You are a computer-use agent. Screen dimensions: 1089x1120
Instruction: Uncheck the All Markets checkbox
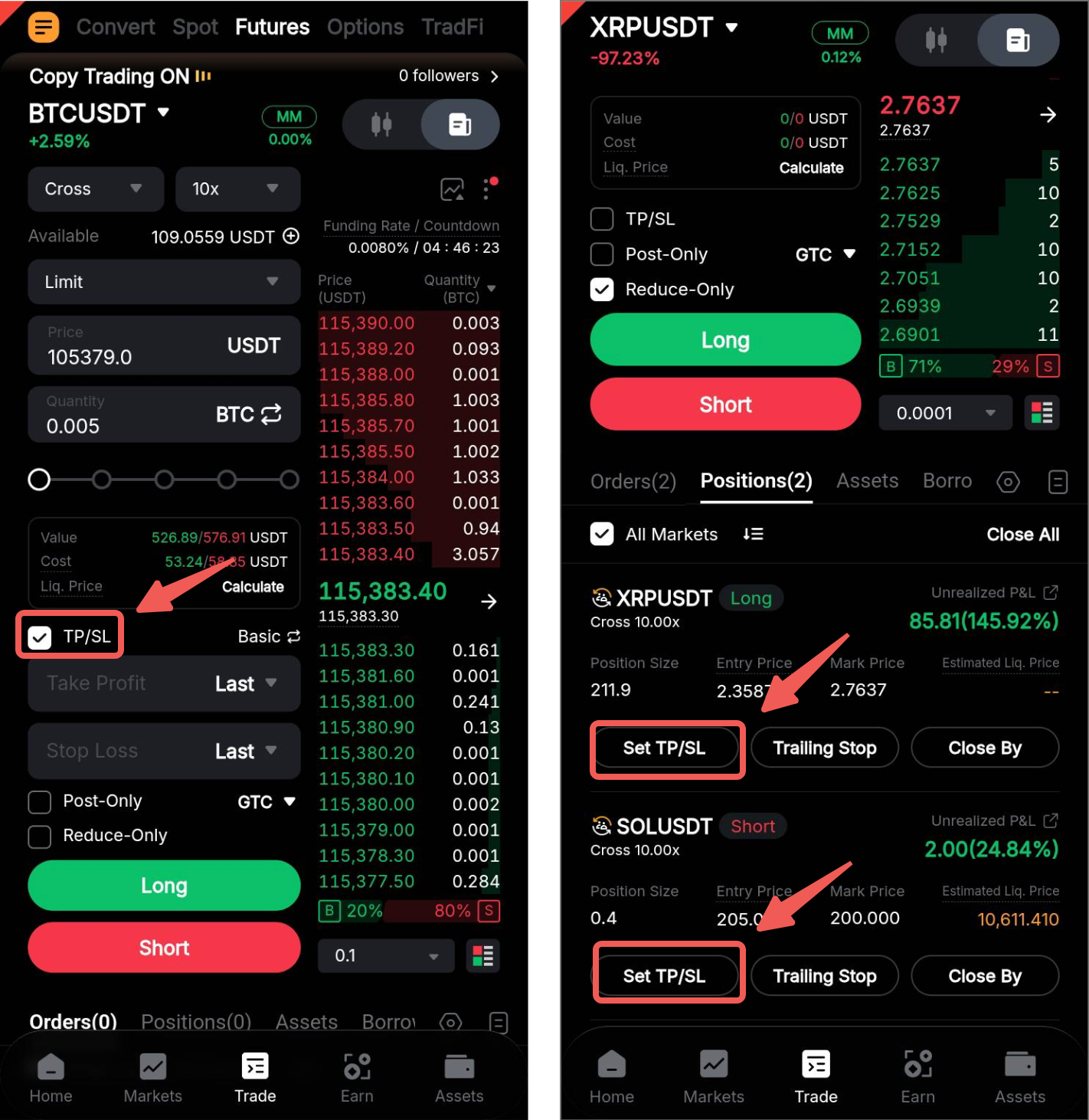coord(602,534)
